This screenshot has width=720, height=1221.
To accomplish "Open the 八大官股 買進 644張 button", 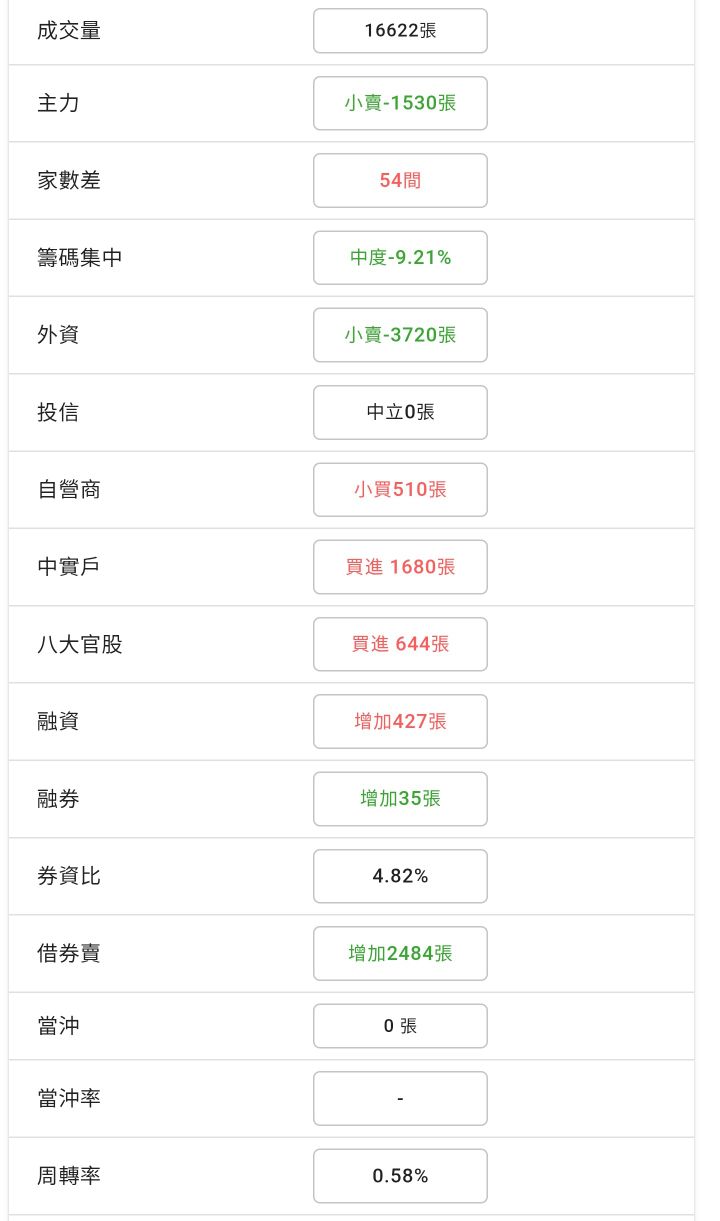I will [x=400, y=644].
